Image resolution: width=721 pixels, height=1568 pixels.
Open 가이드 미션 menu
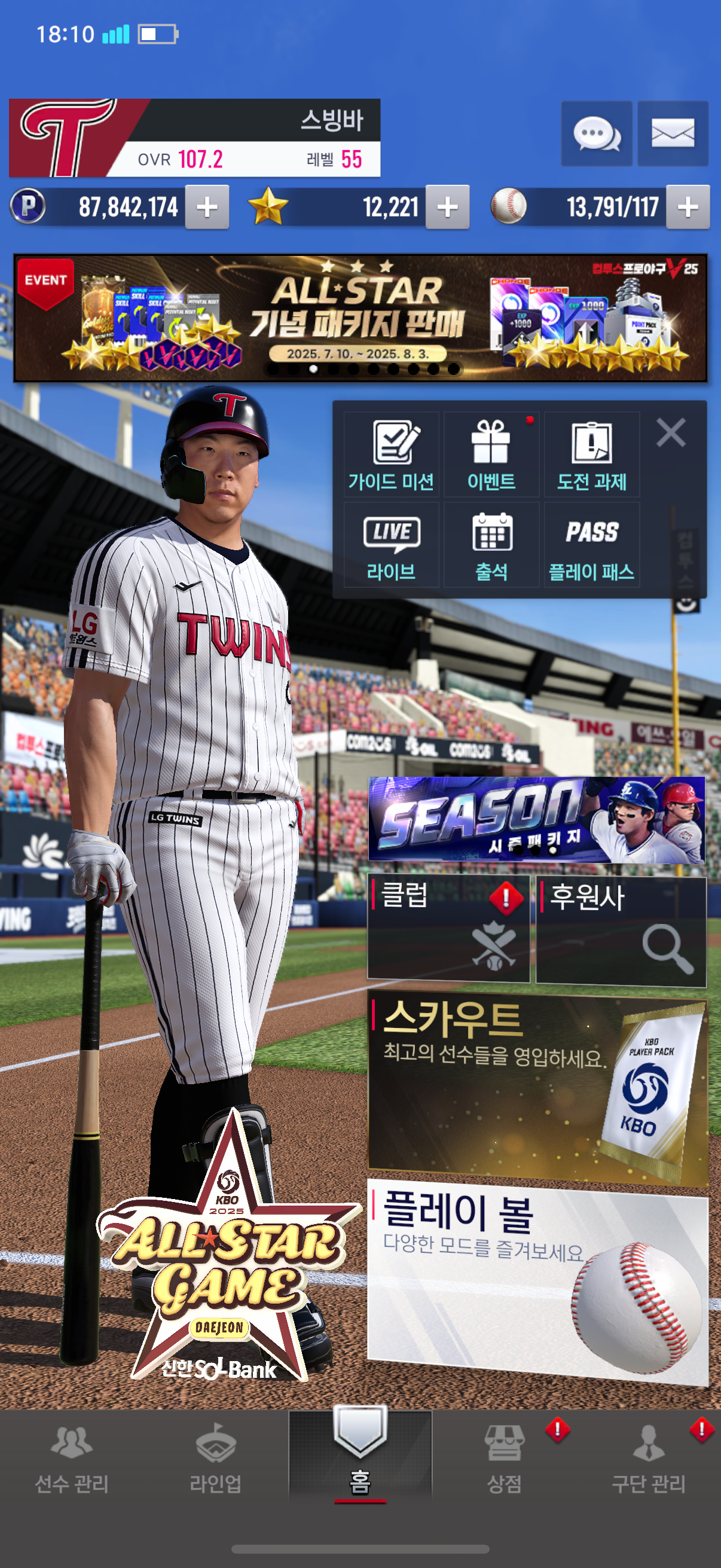391,454
